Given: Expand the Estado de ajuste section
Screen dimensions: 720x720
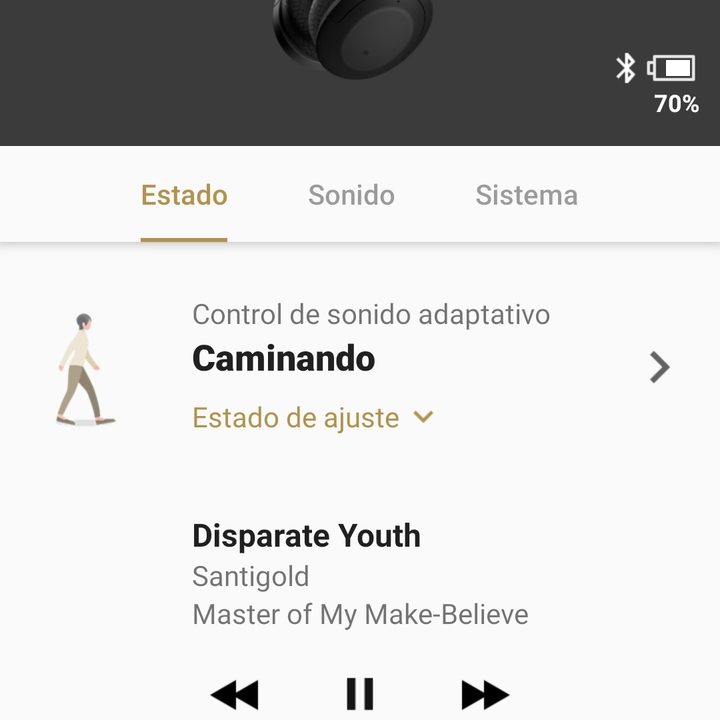Looking at the screenshot, I should pyautogui.click(x=312, y=417).
